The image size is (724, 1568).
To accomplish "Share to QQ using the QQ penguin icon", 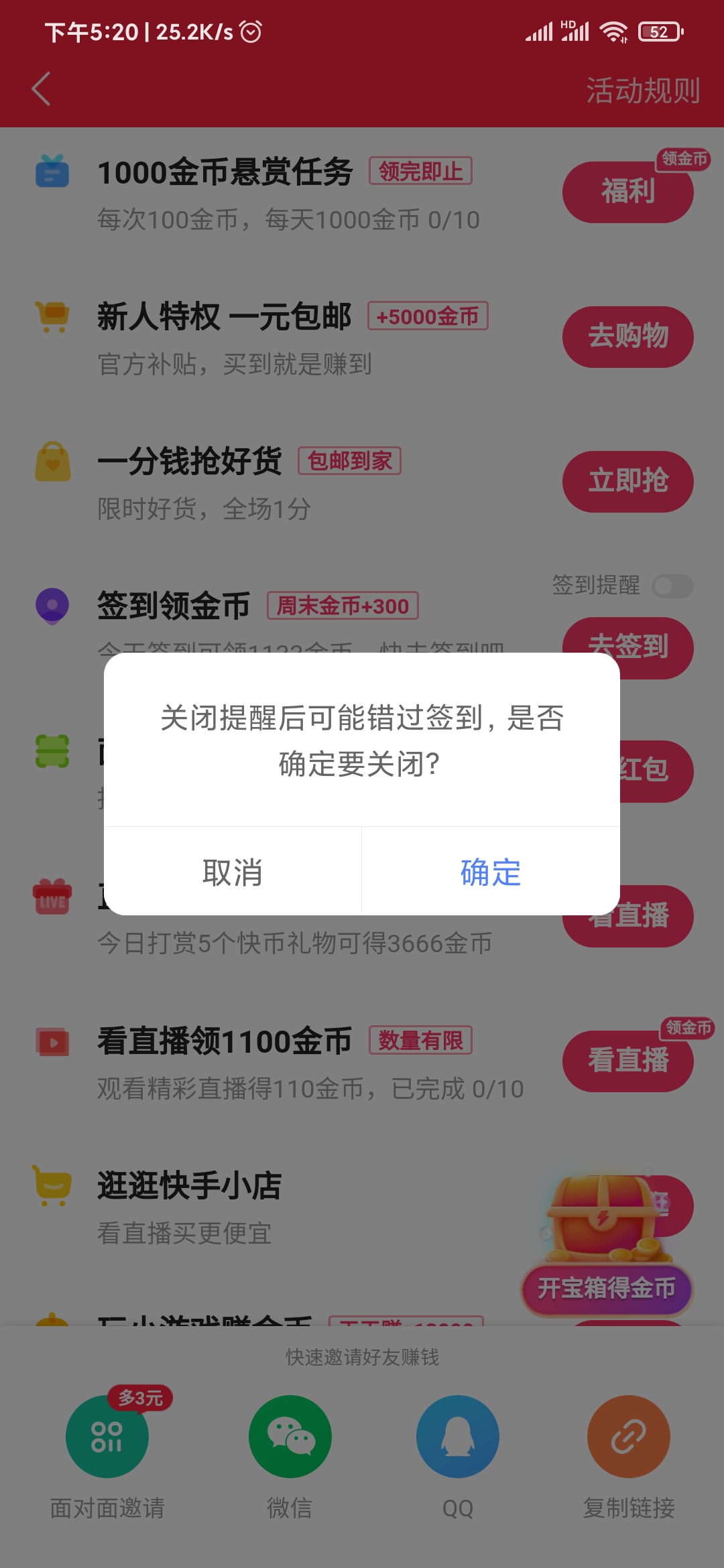I will pos(457,1435).
